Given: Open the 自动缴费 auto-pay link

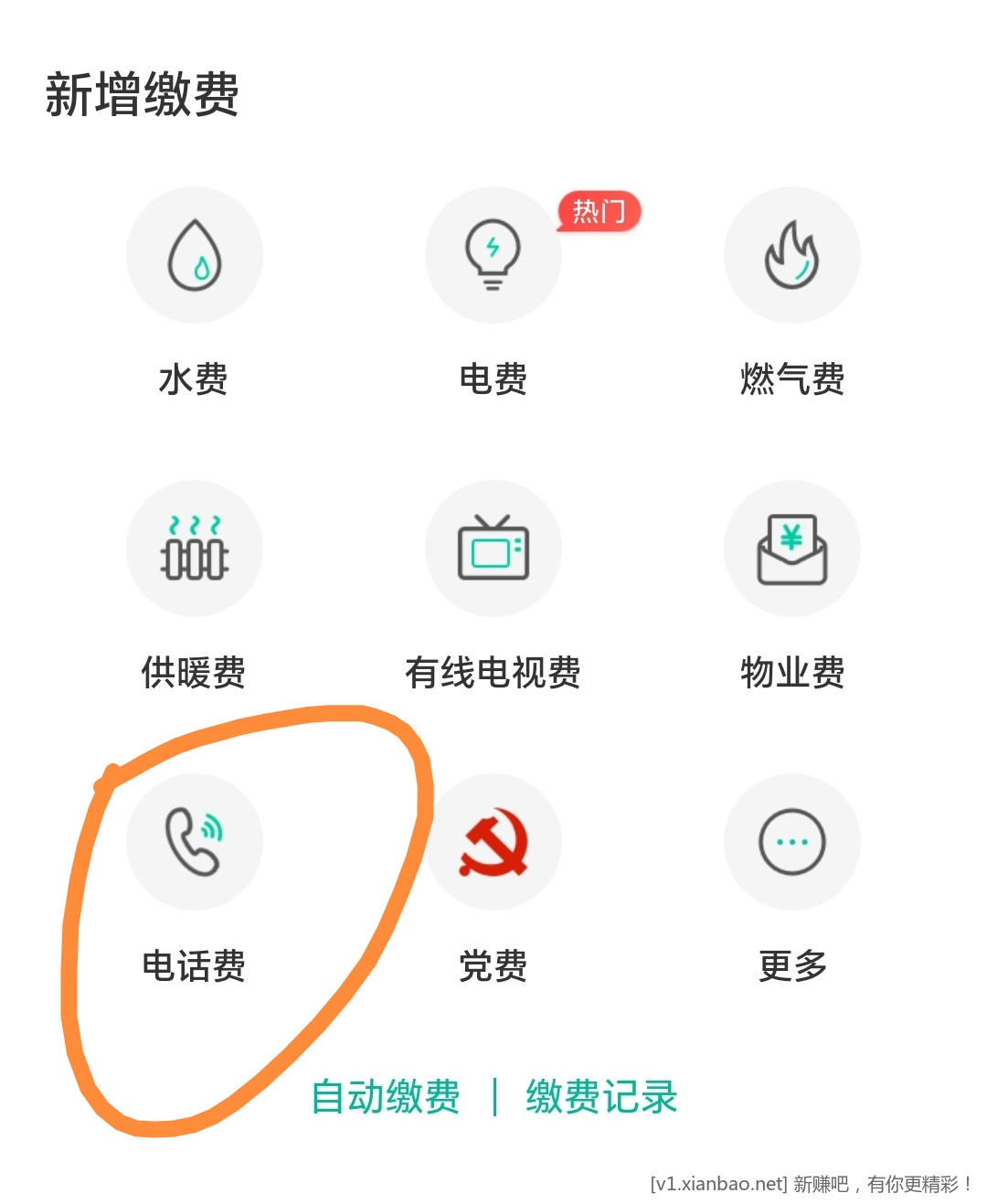Looking at the screenshot, I should [x=386, y=1096].
